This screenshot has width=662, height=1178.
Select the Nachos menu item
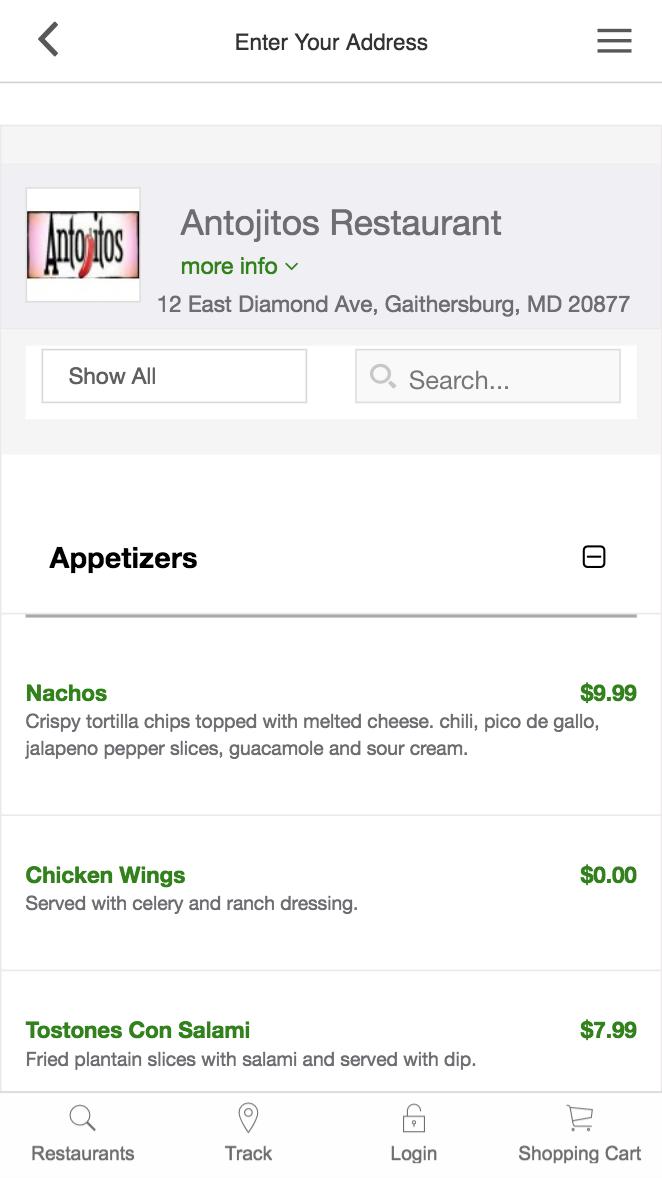[67, 693]
